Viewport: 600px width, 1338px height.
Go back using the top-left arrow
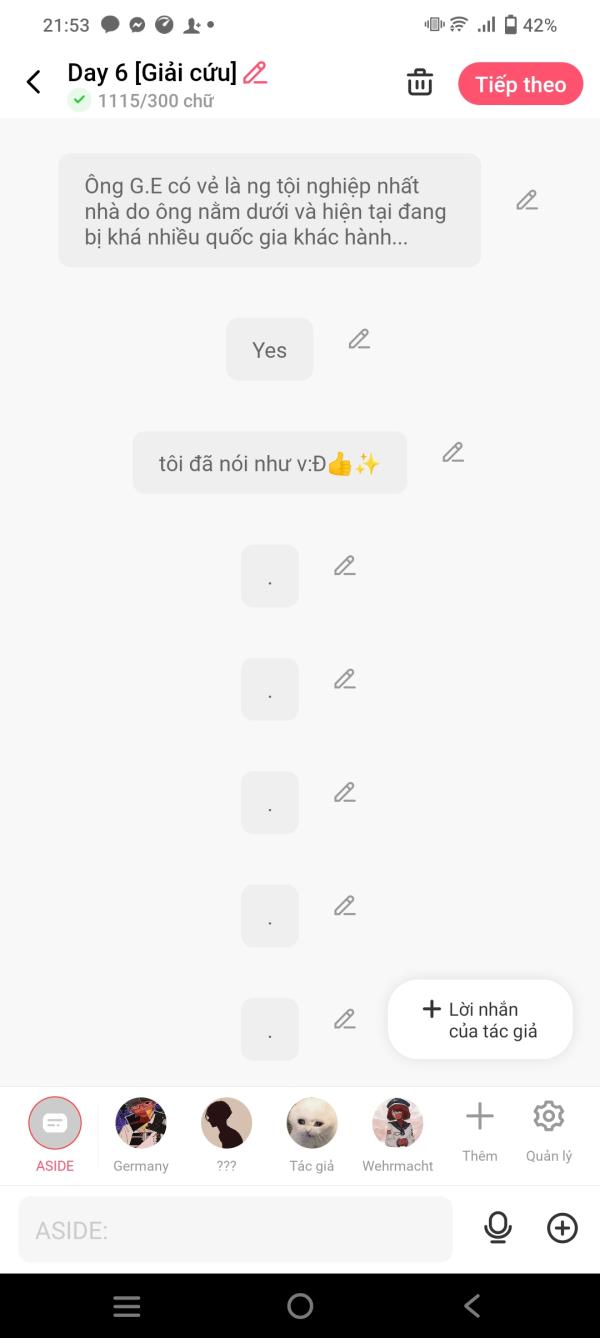pos(34,82)
